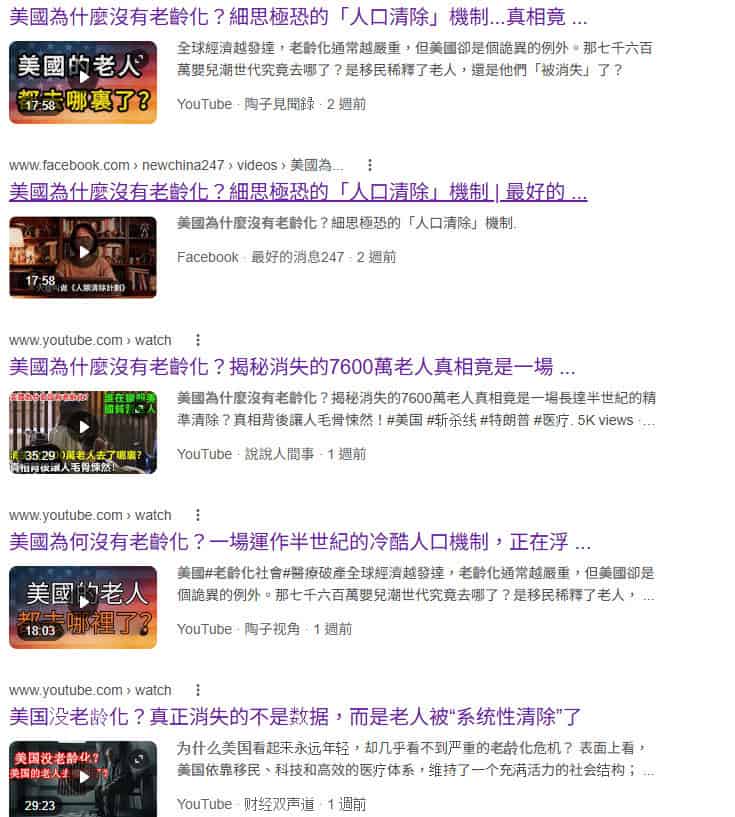
Task: Open the result '美國為何沒有老齡化？一場運作半世紀的冷酷人口機制'
Action: pyautogui.click(x=300, y=542)
